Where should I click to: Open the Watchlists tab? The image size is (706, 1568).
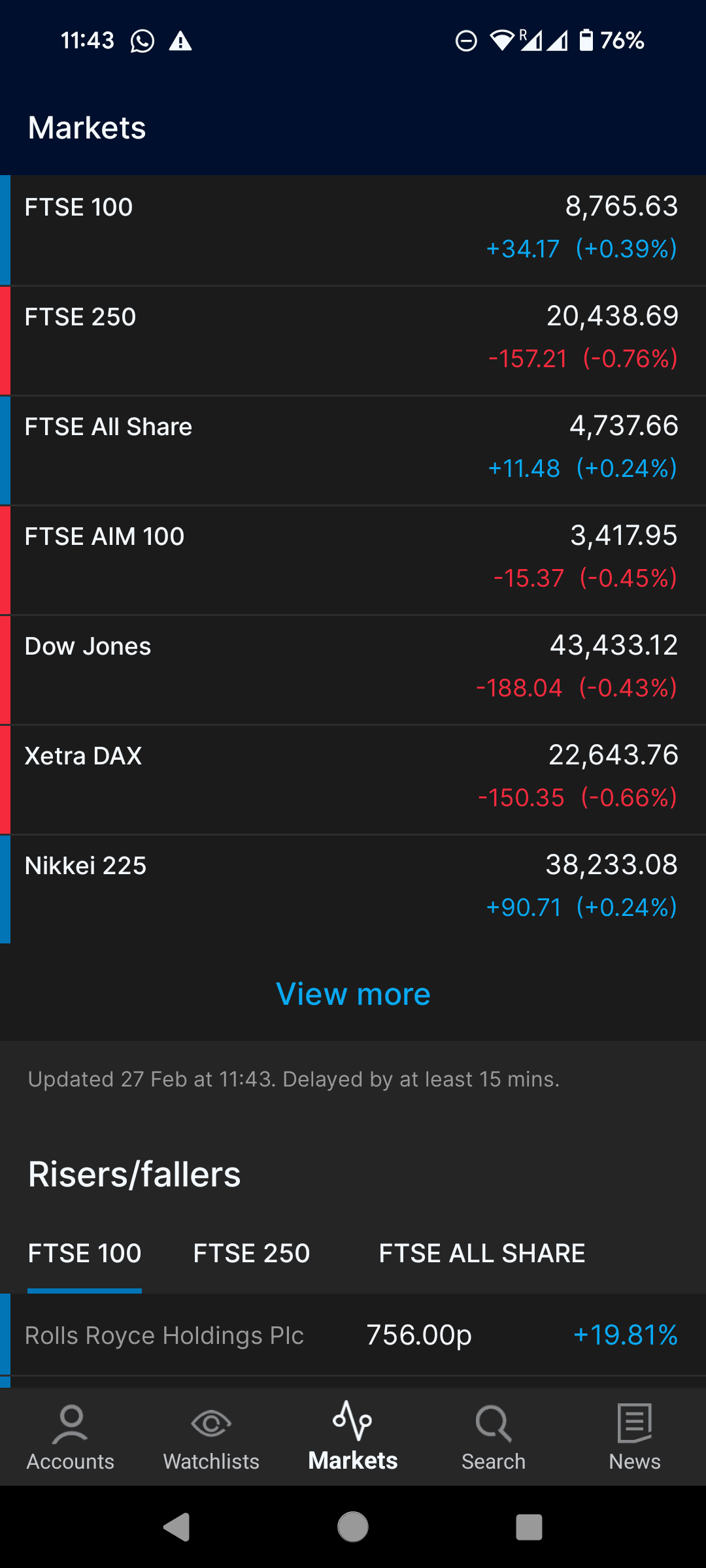point(211,1437)
